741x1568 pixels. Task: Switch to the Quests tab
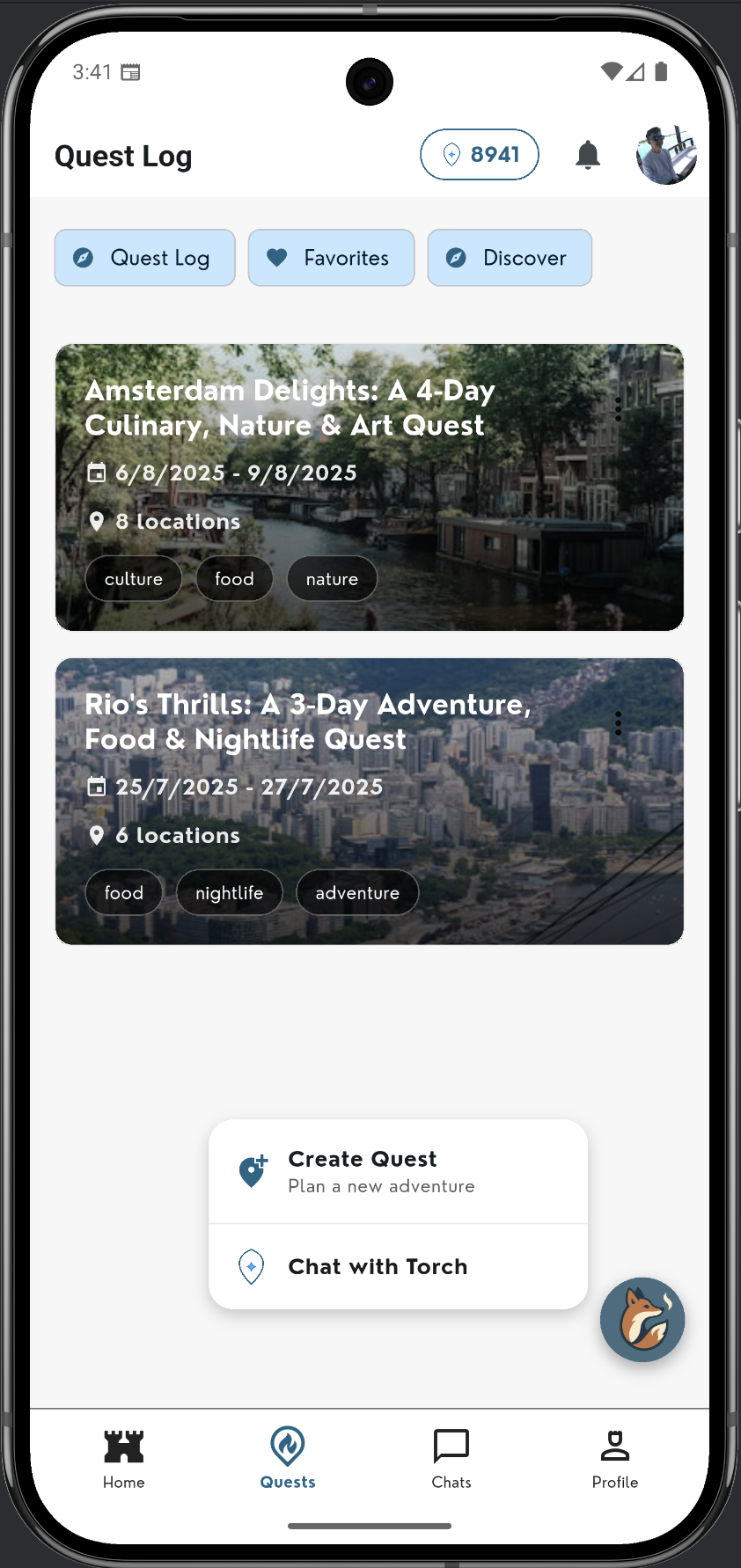tap(288, 1459)
